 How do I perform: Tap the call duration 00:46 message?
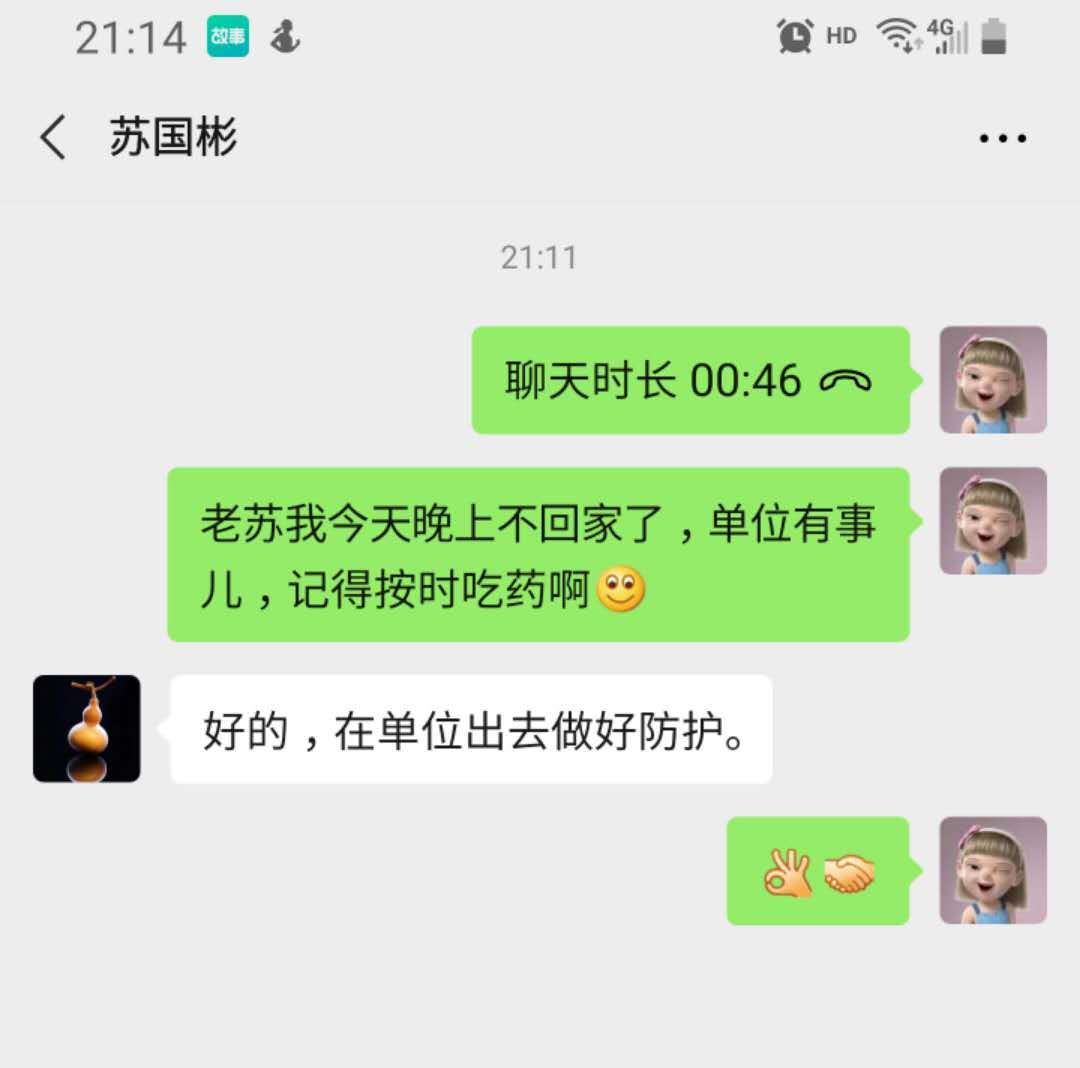(689, 380)
